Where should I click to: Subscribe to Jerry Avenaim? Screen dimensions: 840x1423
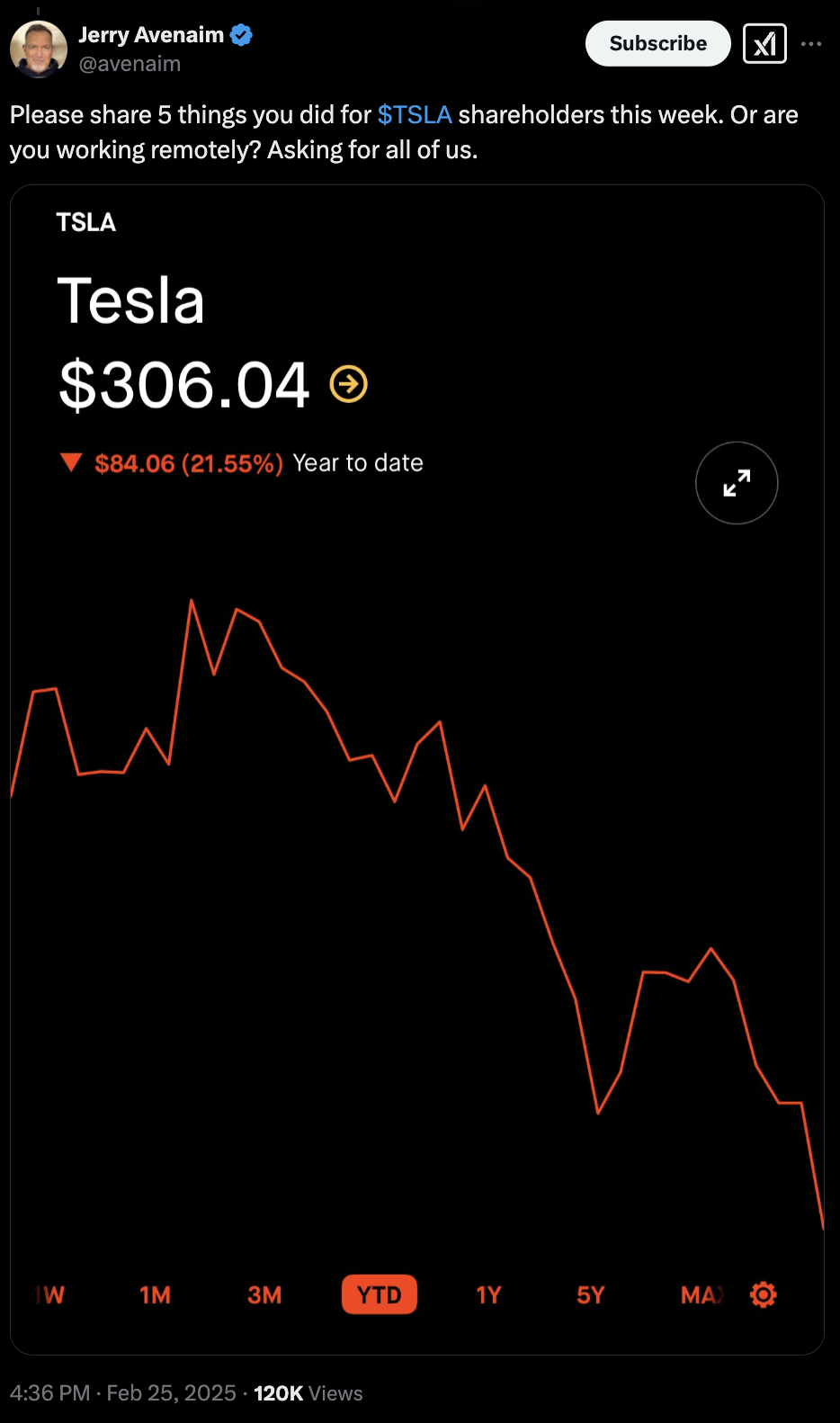tap(657, 43)
